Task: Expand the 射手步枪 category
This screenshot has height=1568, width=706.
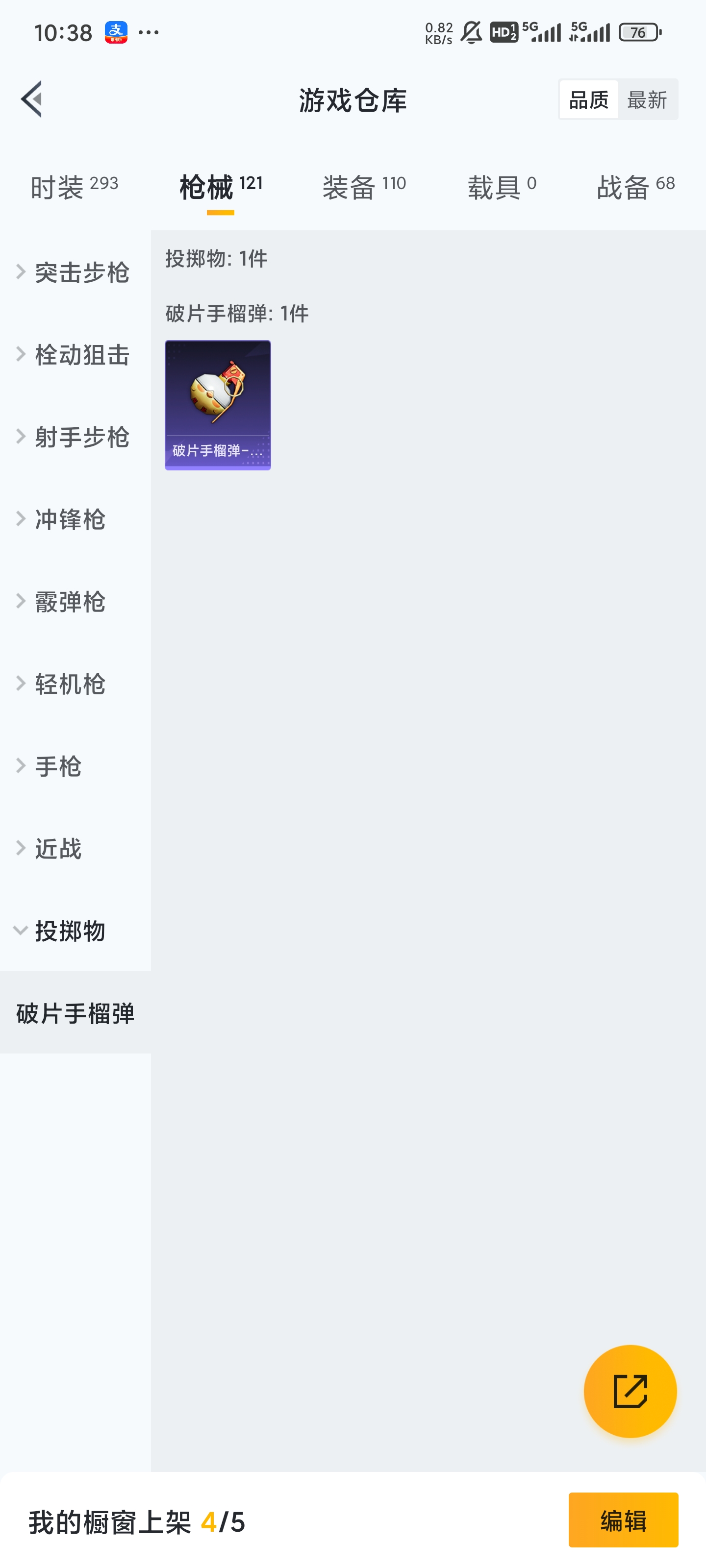Action: [x=76, y=437]
